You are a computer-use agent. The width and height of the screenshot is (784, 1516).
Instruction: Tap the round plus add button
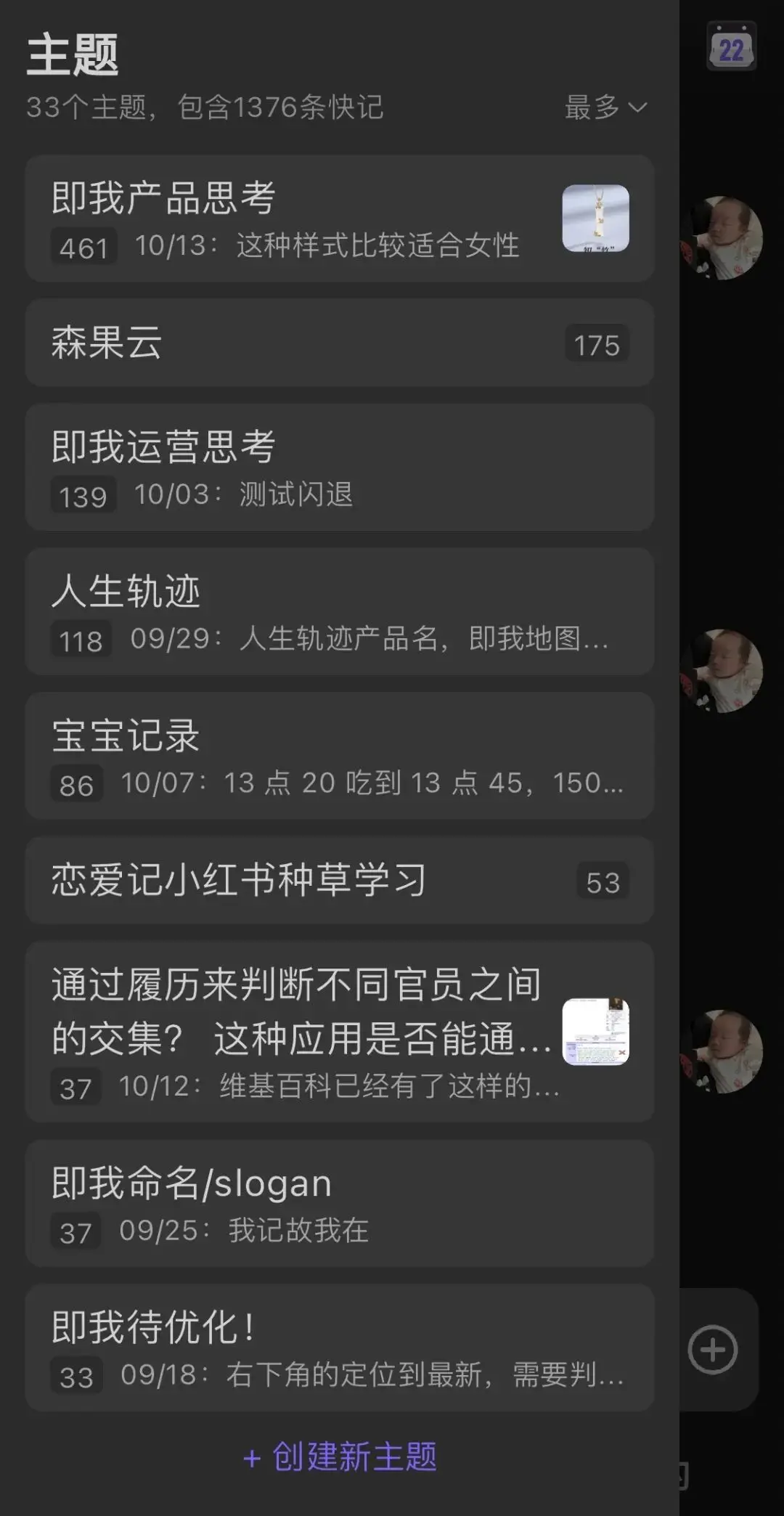(713, 1350)
